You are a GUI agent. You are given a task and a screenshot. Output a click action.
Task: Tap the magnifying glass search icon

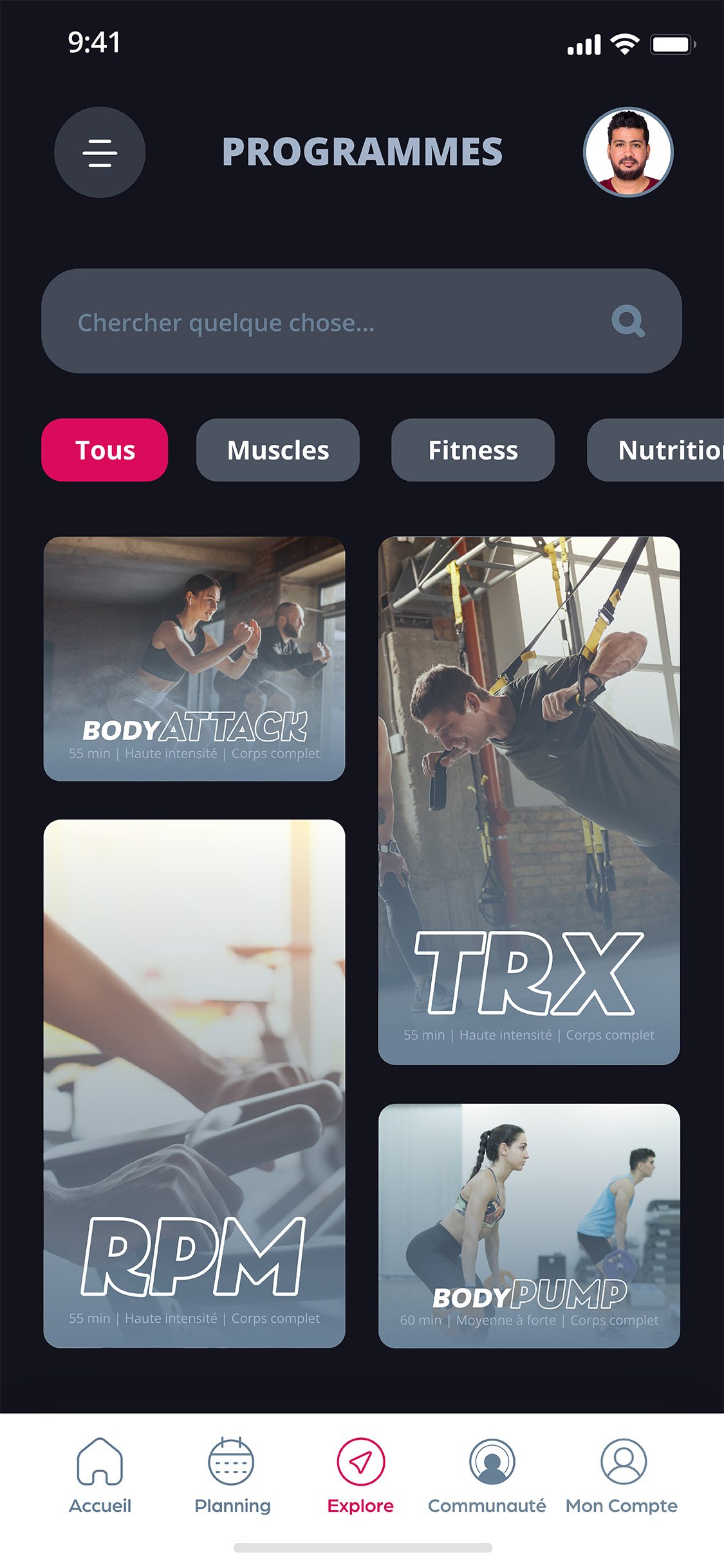627,321
